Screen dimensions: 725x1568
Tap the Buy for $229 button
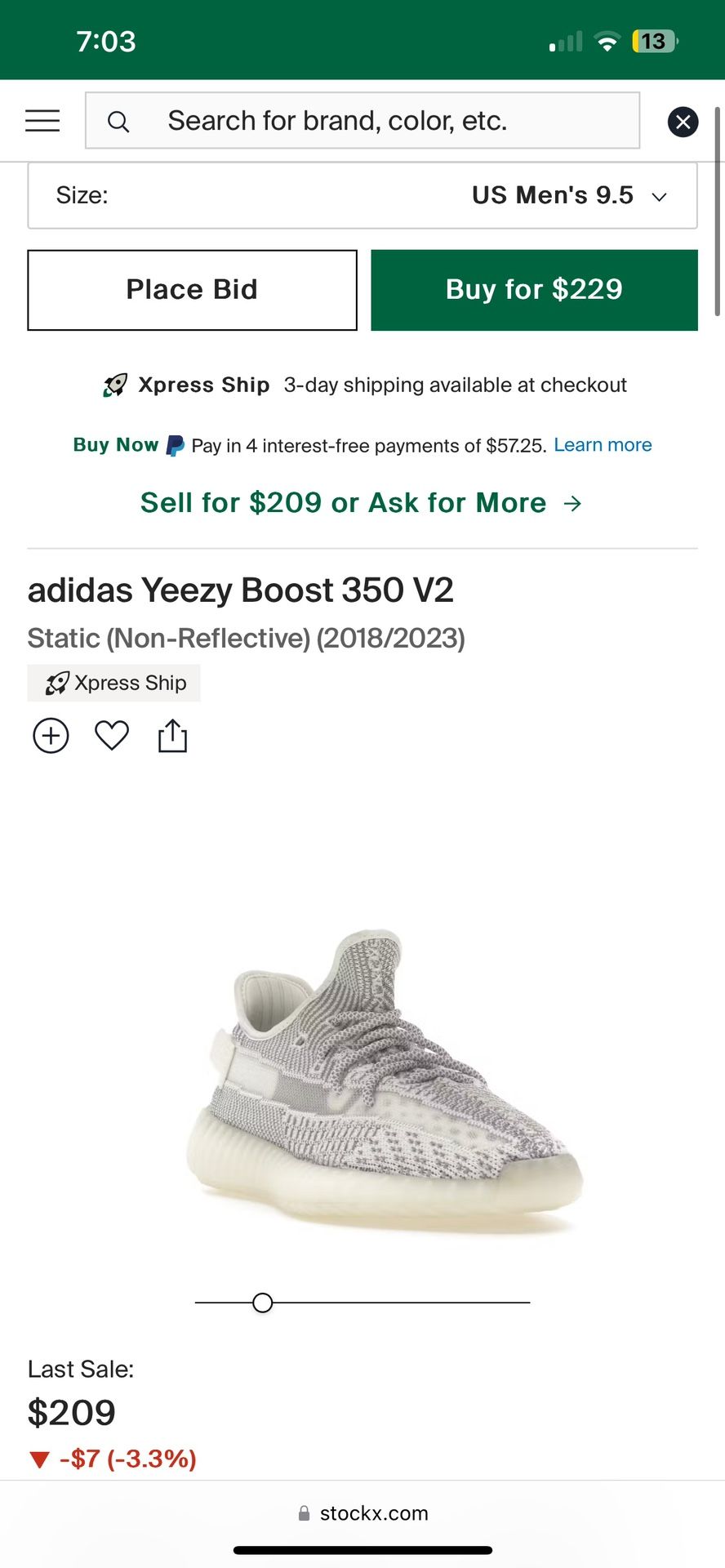[534, 289]
